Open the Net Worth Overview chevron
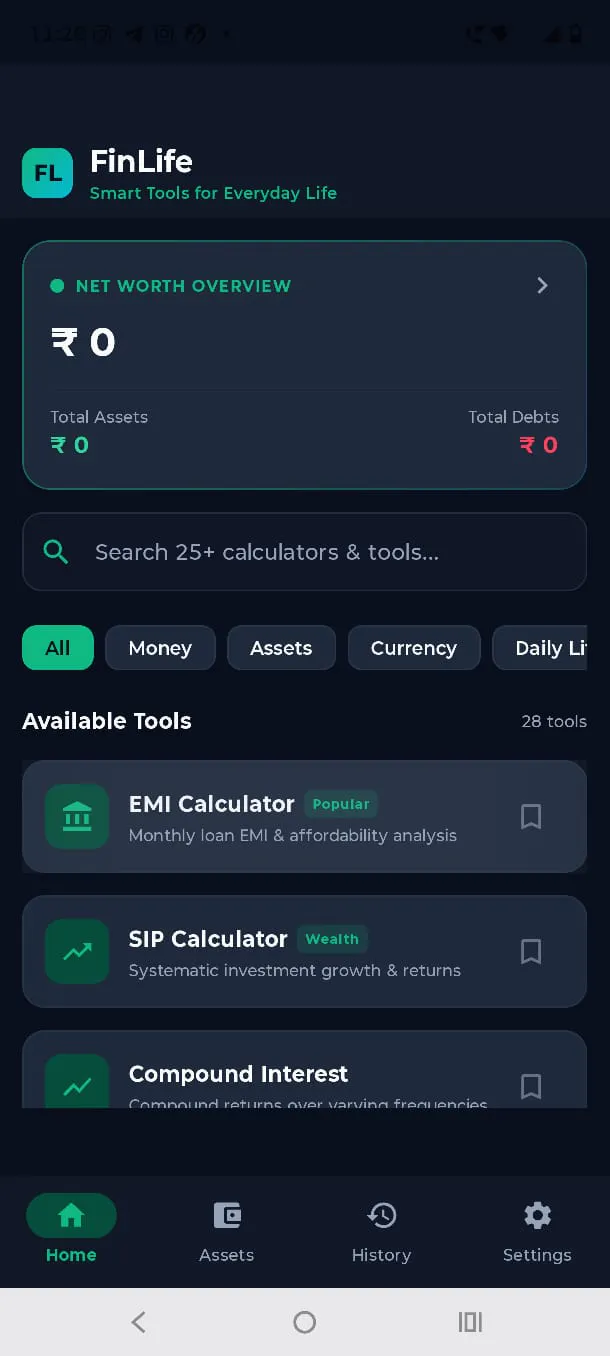Image resolution: width=610 pixels, height=1356 pixels. point(542,286)
